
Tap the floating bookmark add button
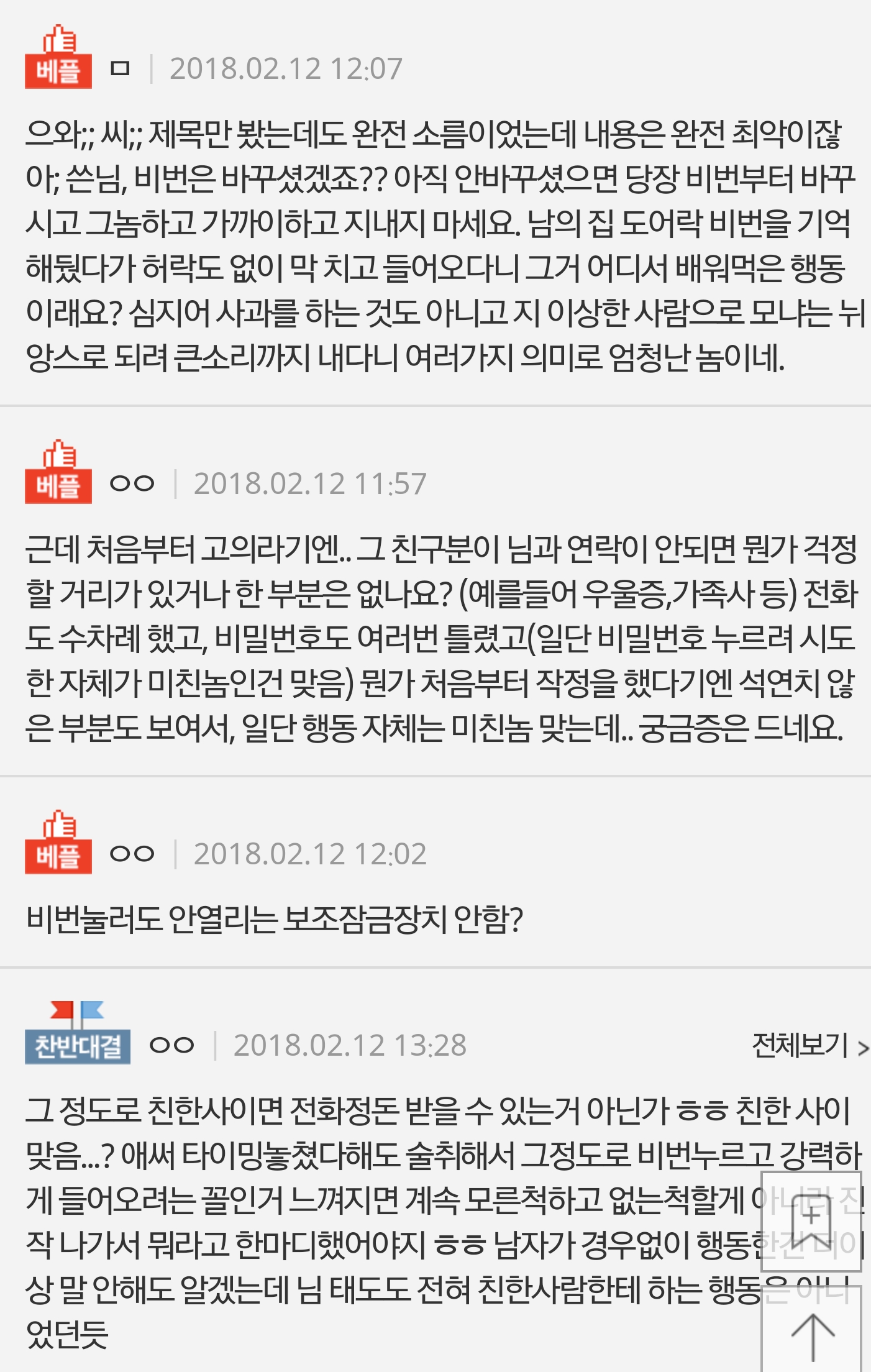811,1221
